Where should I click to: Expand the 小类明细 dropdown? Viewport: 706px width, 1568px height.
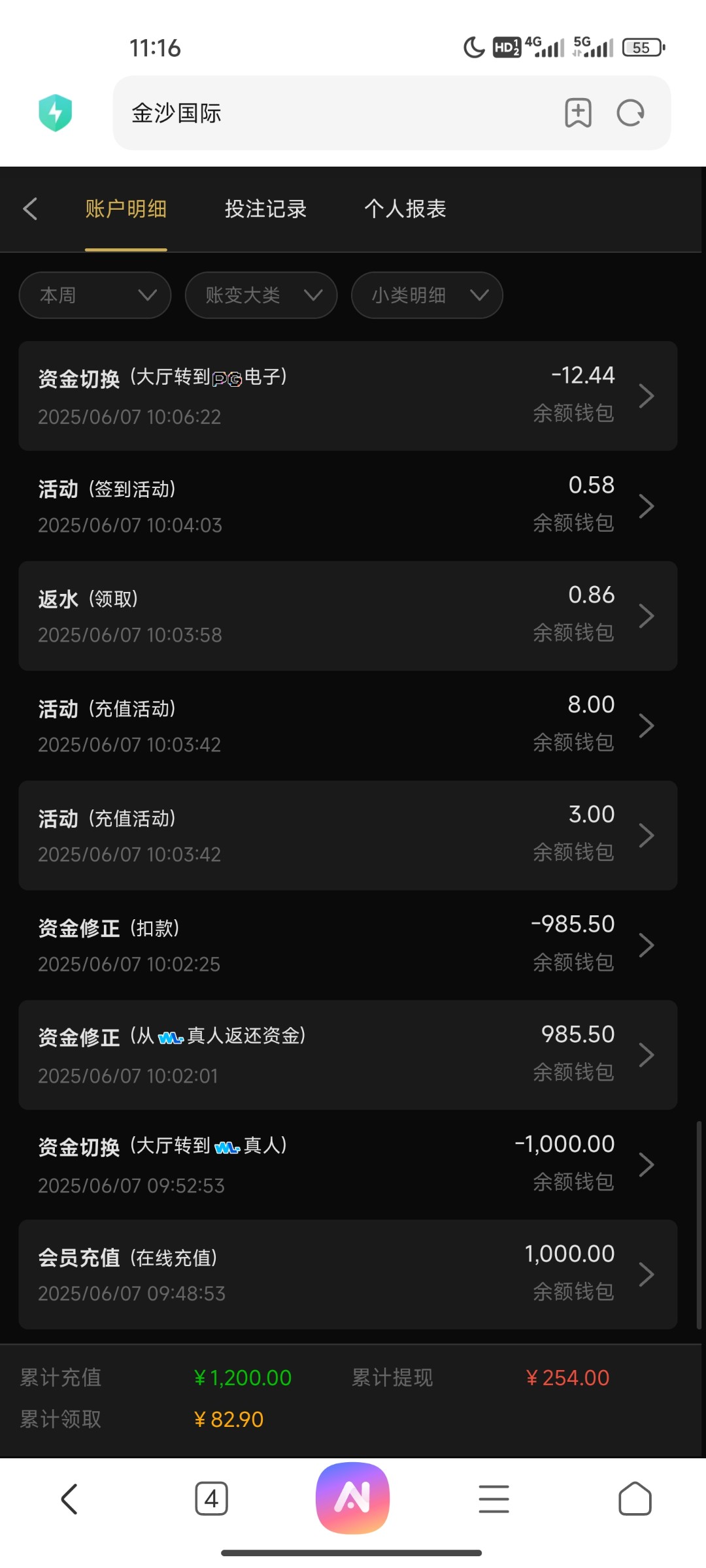427,295
